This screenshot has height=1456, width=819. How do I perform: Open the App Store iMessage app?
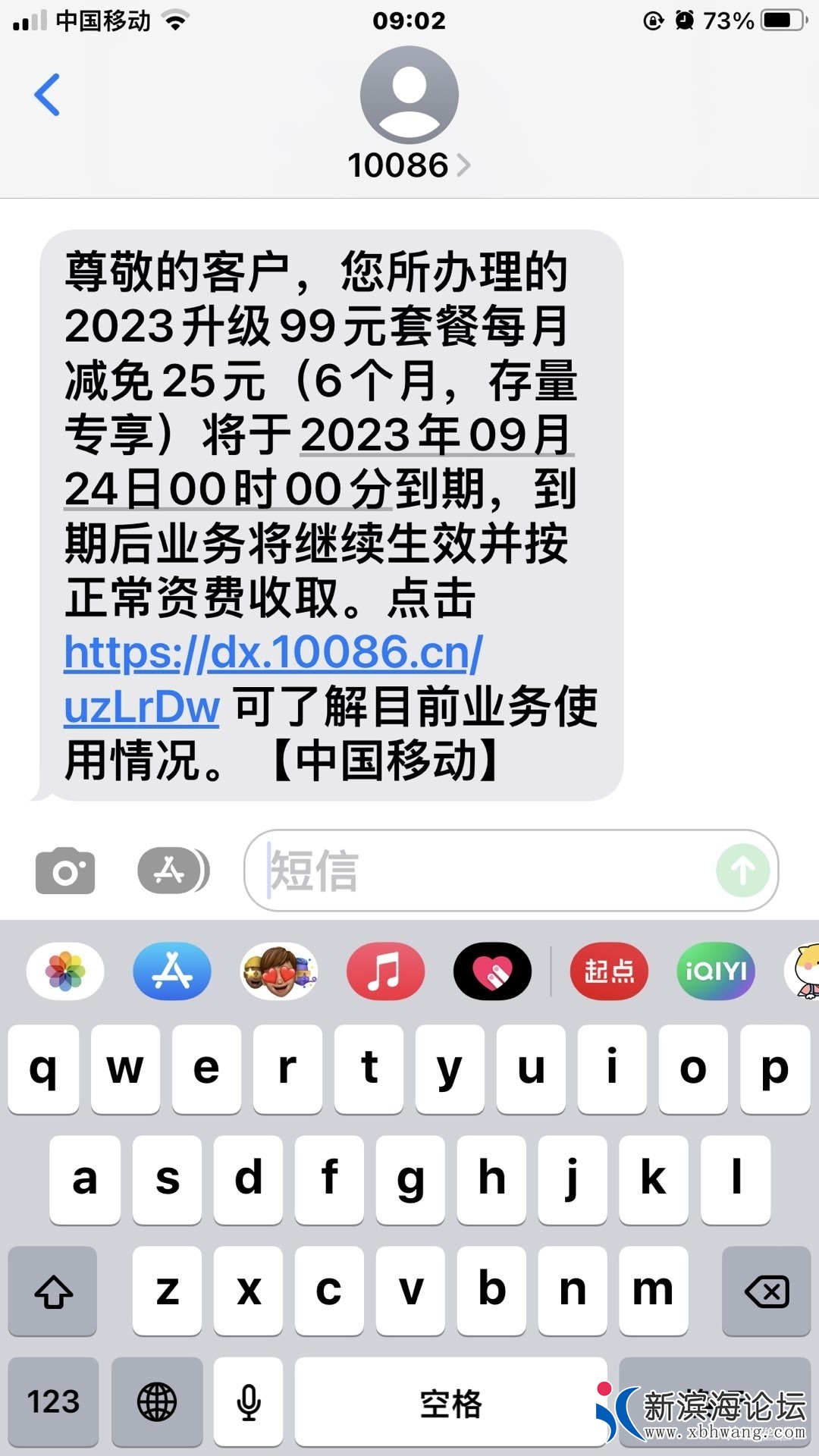click(x=172, y=971)
